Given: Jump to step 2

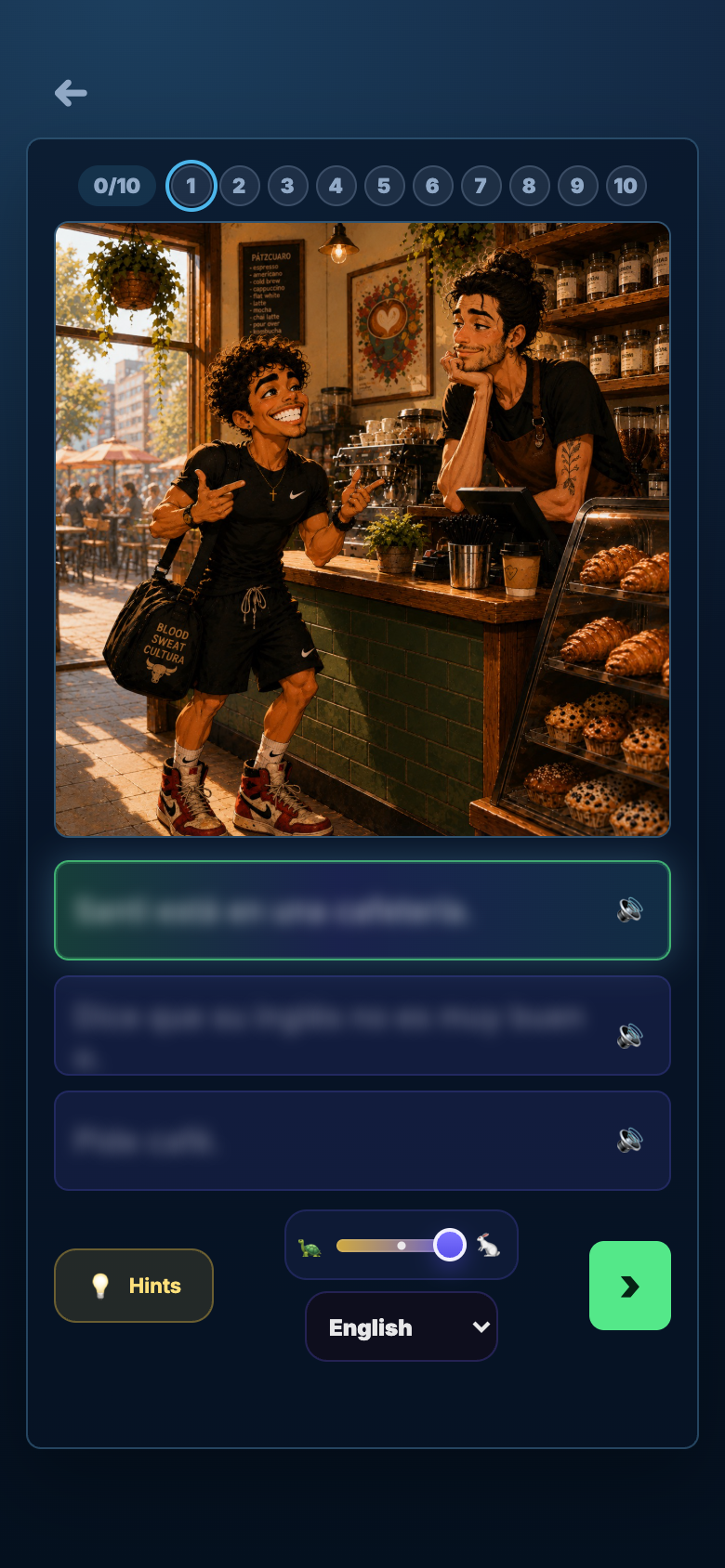Looking at the screenshot, I should [x=239, y=186].
